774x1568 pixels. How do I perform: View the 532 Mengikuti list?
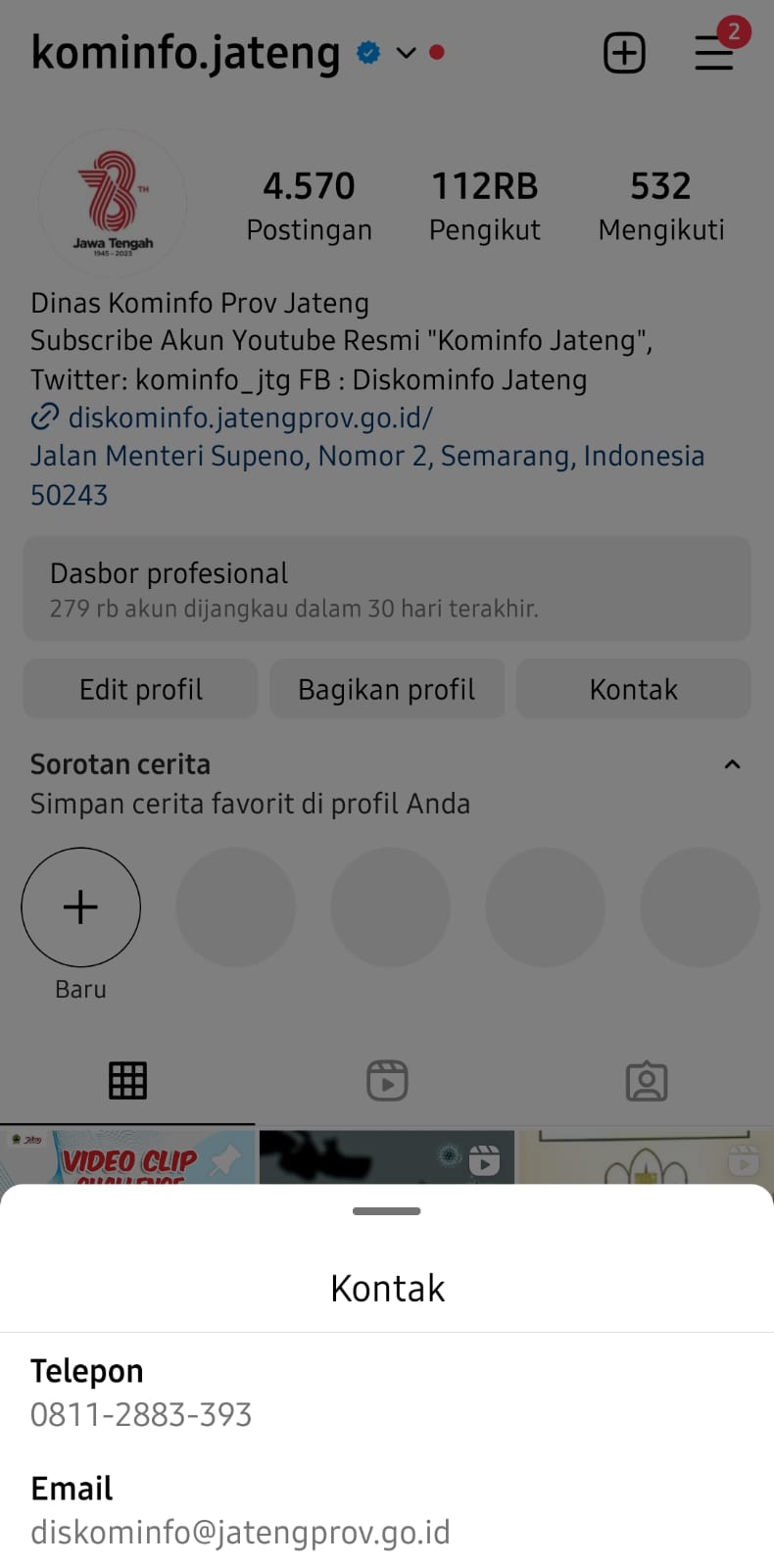click(x=661, y=205)
